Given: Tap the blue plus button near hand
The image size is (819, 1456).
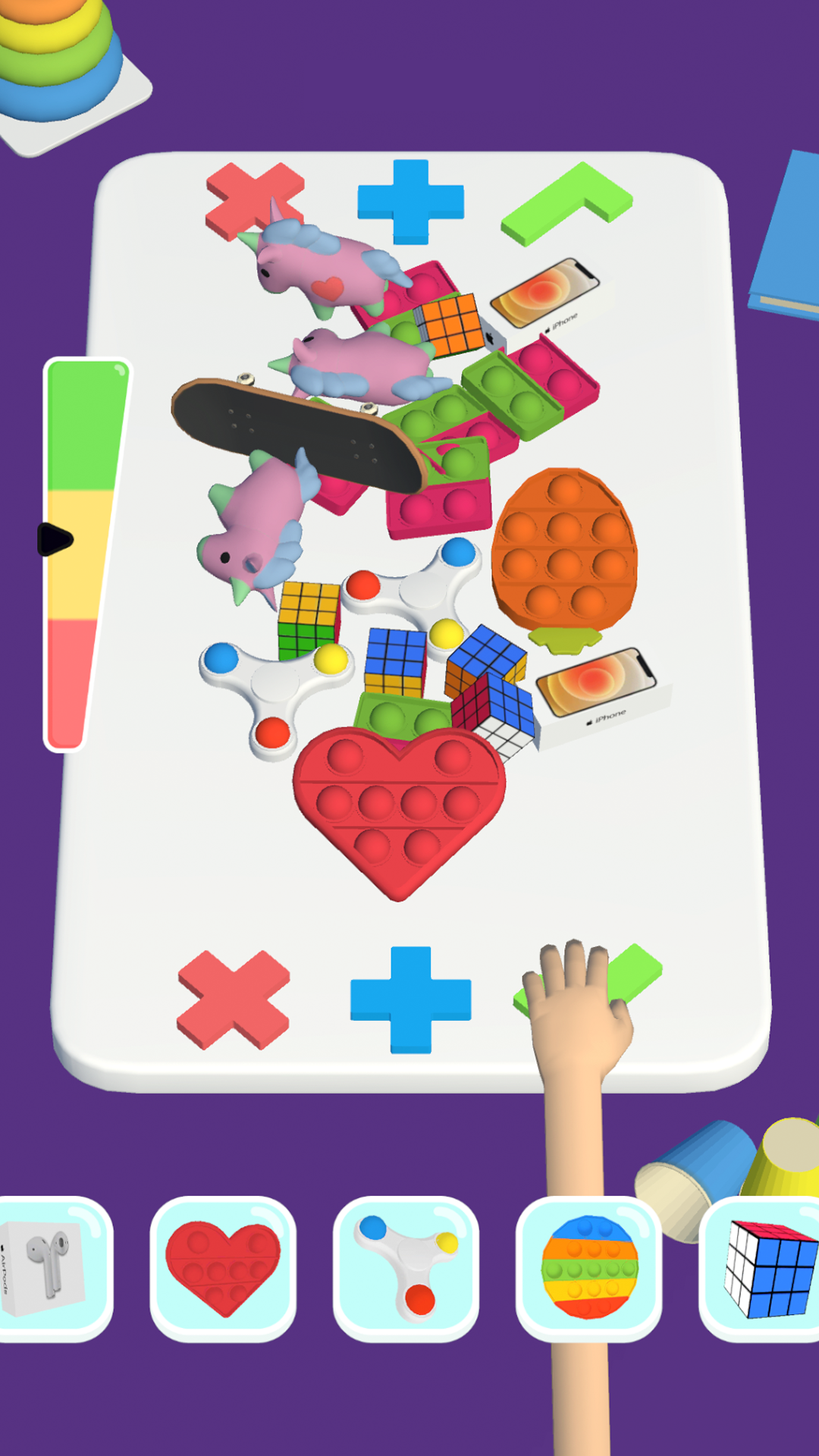Looking at the screenshot, I should tap(410, 999).
